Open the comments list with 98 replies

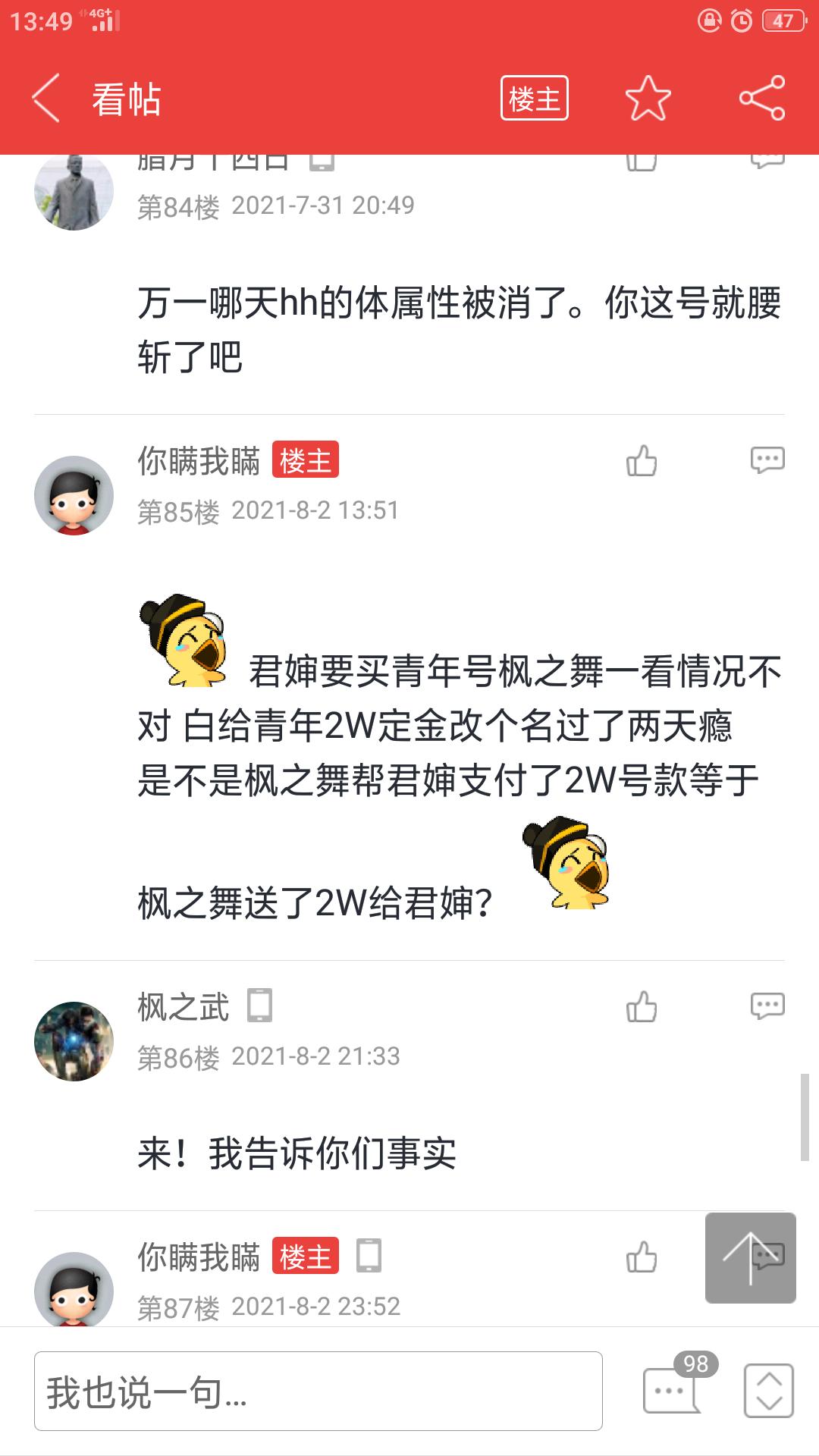673,1389
